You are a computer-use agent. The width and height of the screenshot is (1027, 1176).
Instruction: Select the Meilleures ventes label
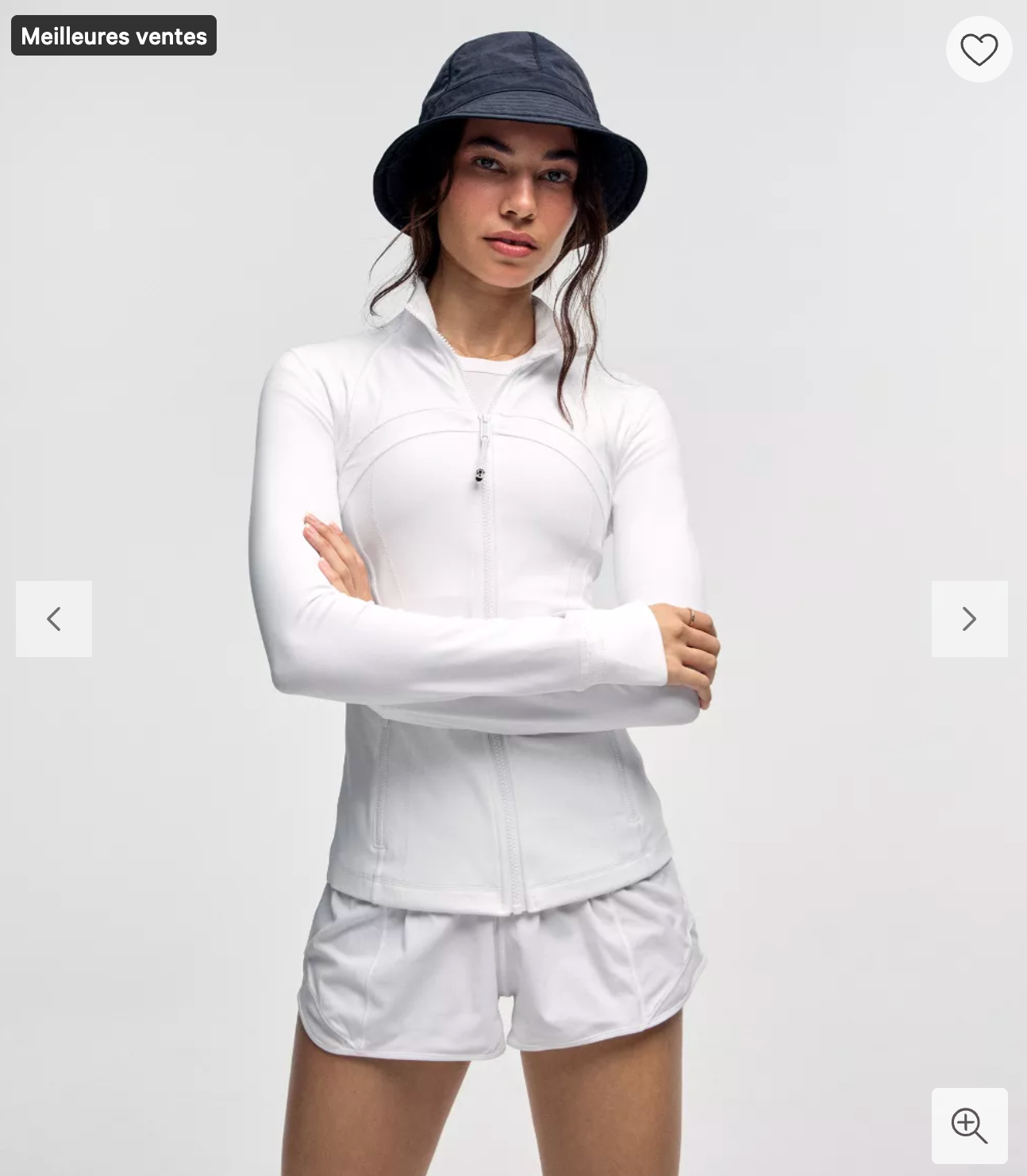113,35
